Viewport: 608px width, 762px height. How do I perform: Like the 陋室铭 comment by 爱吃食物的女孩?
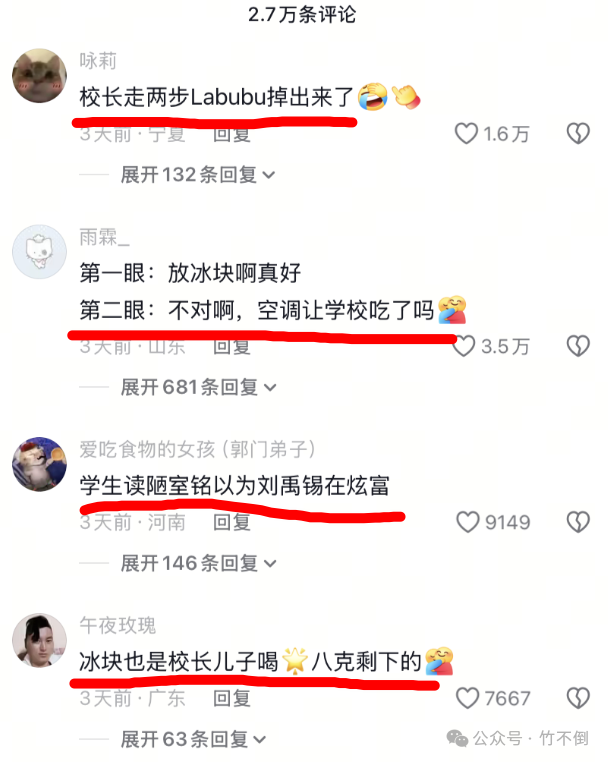coord(466,522)
